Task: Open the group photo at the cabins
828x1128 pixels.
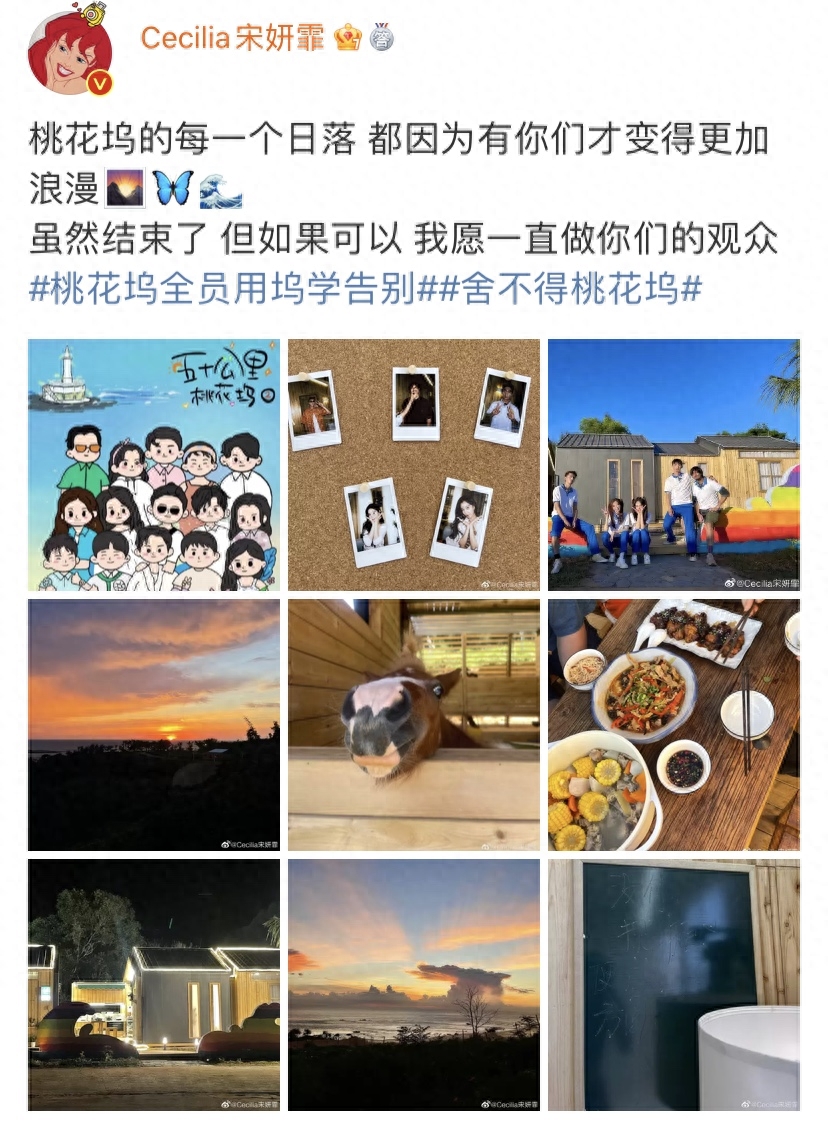Action: (x=673, y=465)
